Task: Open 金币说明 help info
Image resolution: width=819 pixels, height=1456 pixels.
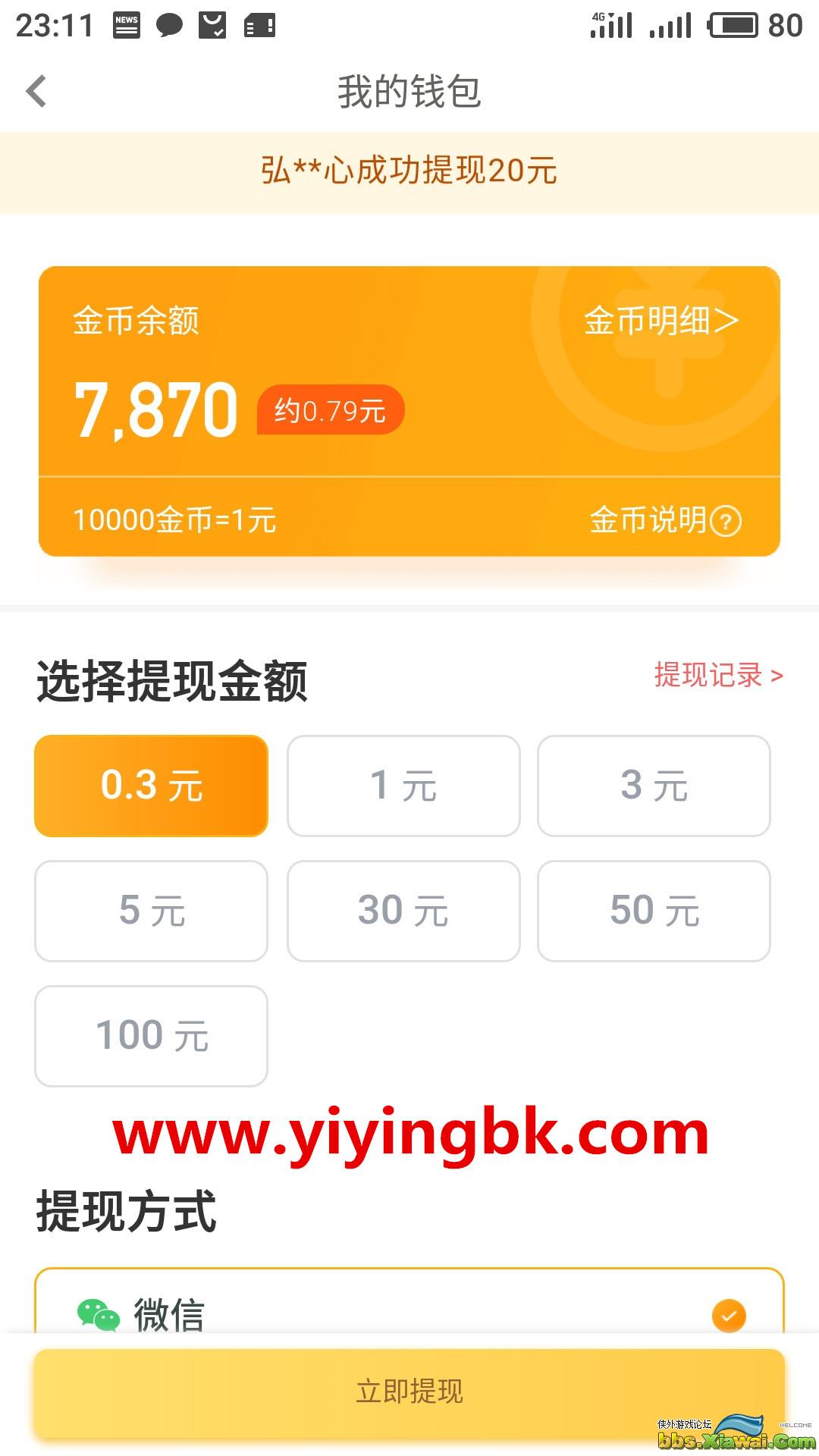Action: (665, 520)
